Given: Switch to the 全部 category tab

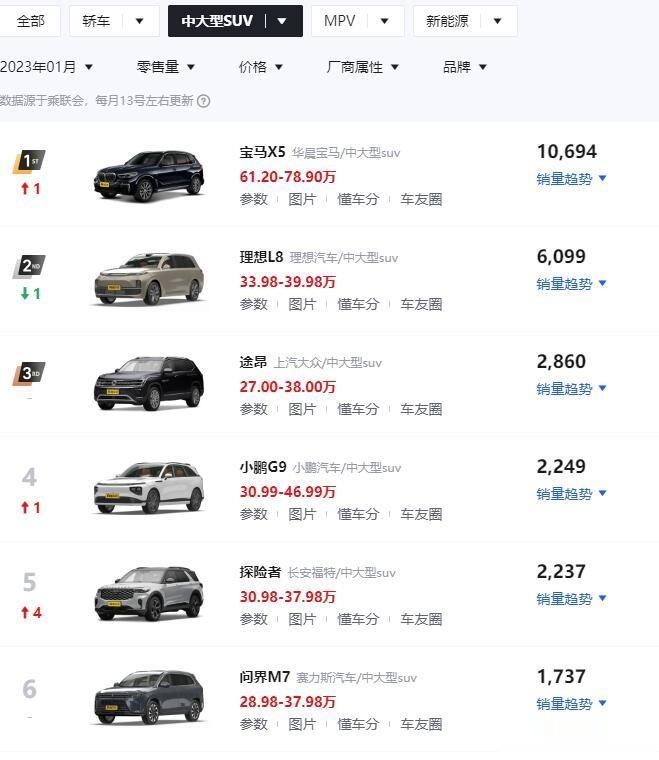Looking at the screenshot, I should click(31, 21).
